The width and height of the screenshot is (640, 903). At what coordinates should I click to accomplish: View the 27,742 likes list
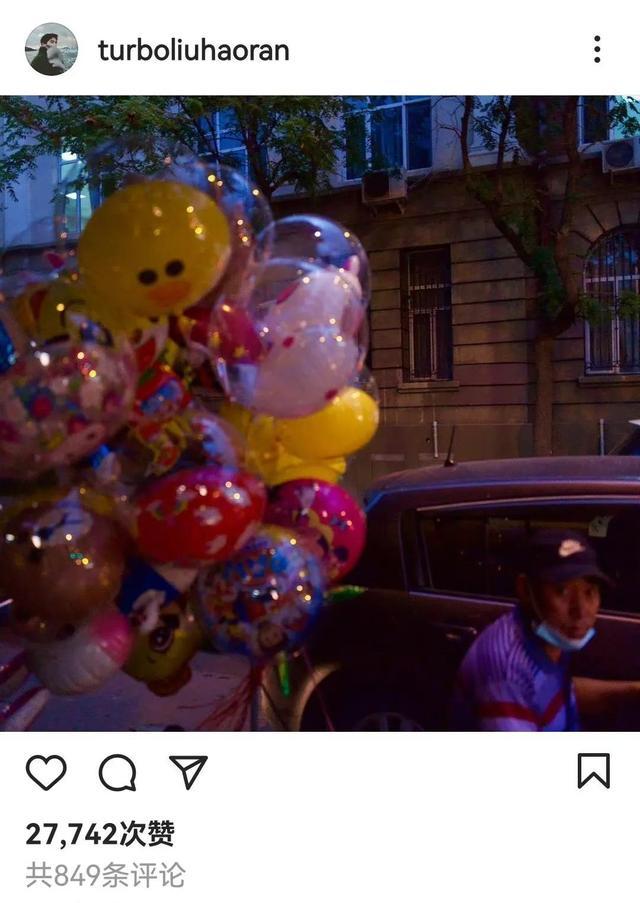coord(100,834)
